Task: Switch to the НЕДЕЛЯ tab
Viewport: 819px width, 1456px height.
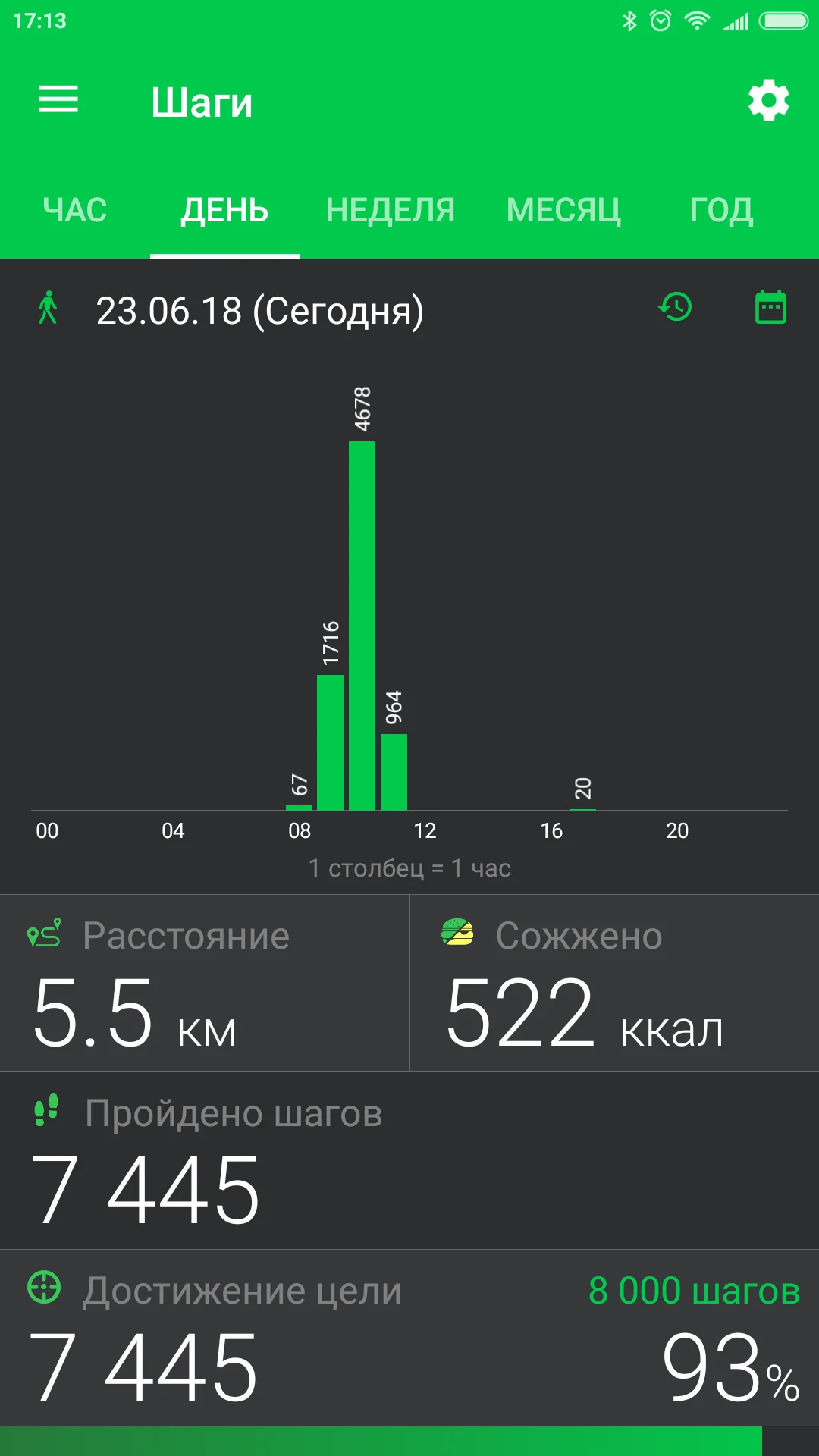Action: point(391,210)
